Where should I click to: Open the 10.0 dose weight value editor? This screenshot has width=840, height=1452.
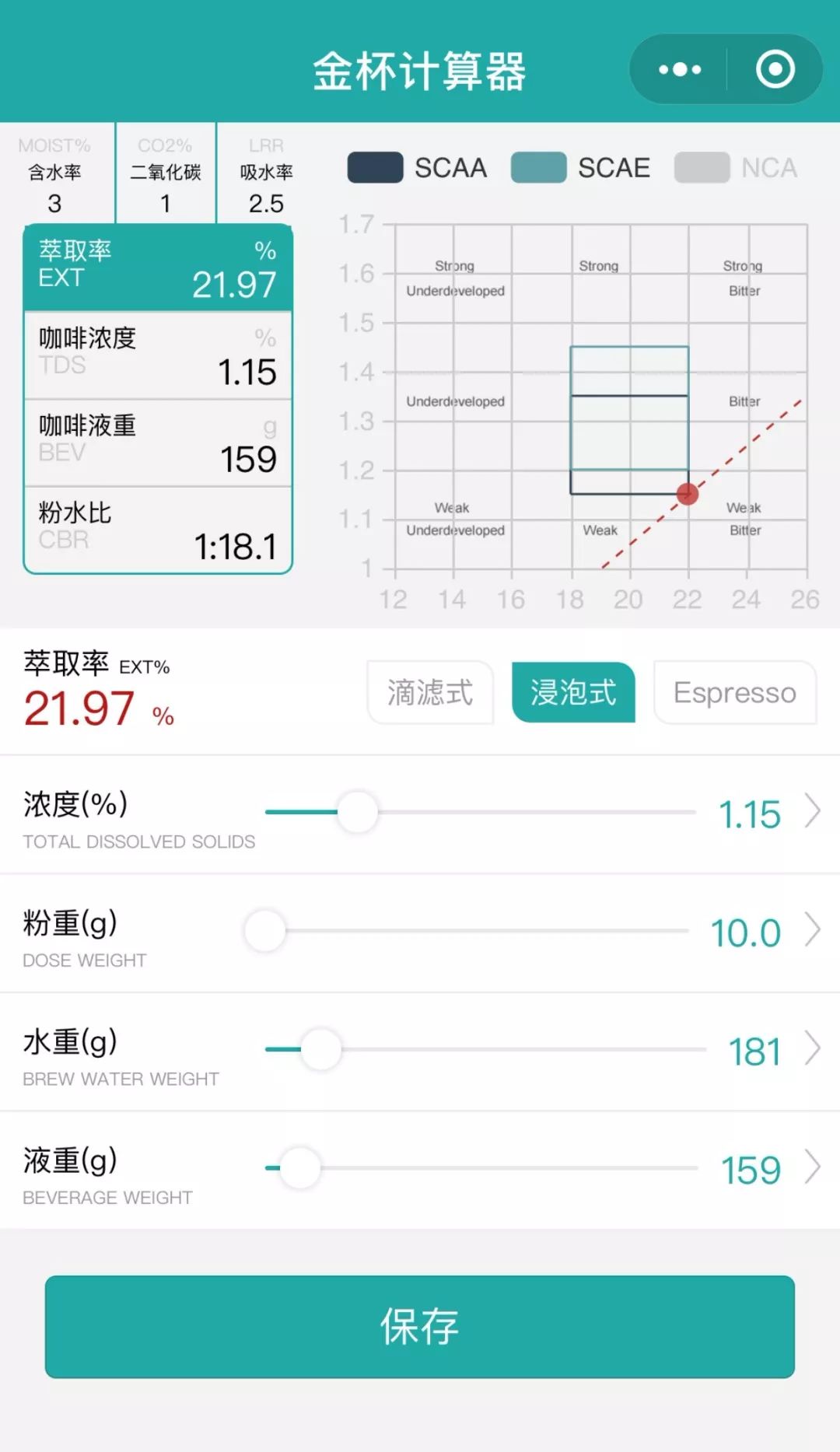pos(765,932)
